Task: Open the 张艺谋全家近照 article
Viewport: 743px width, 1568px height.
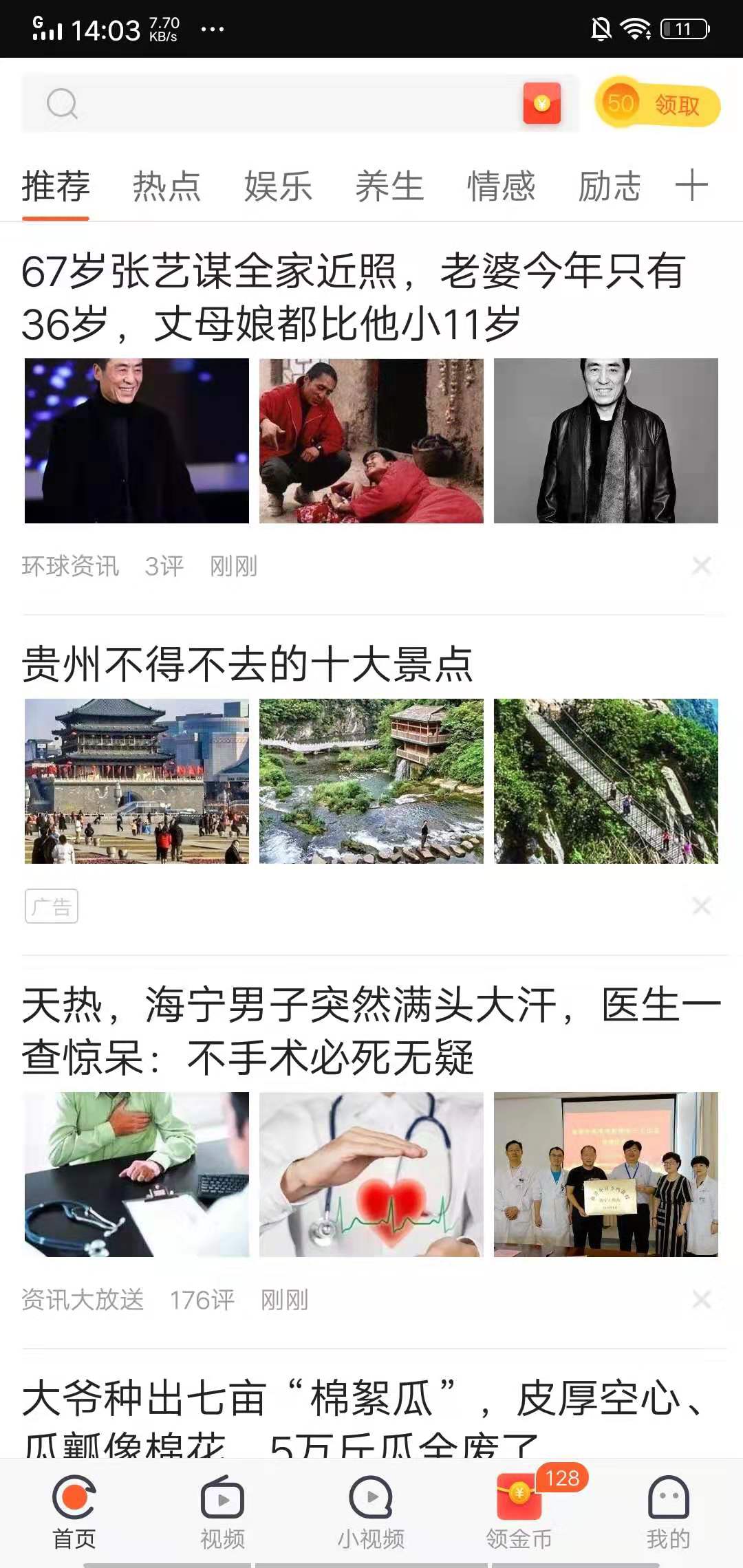Action: pos(352,297)
